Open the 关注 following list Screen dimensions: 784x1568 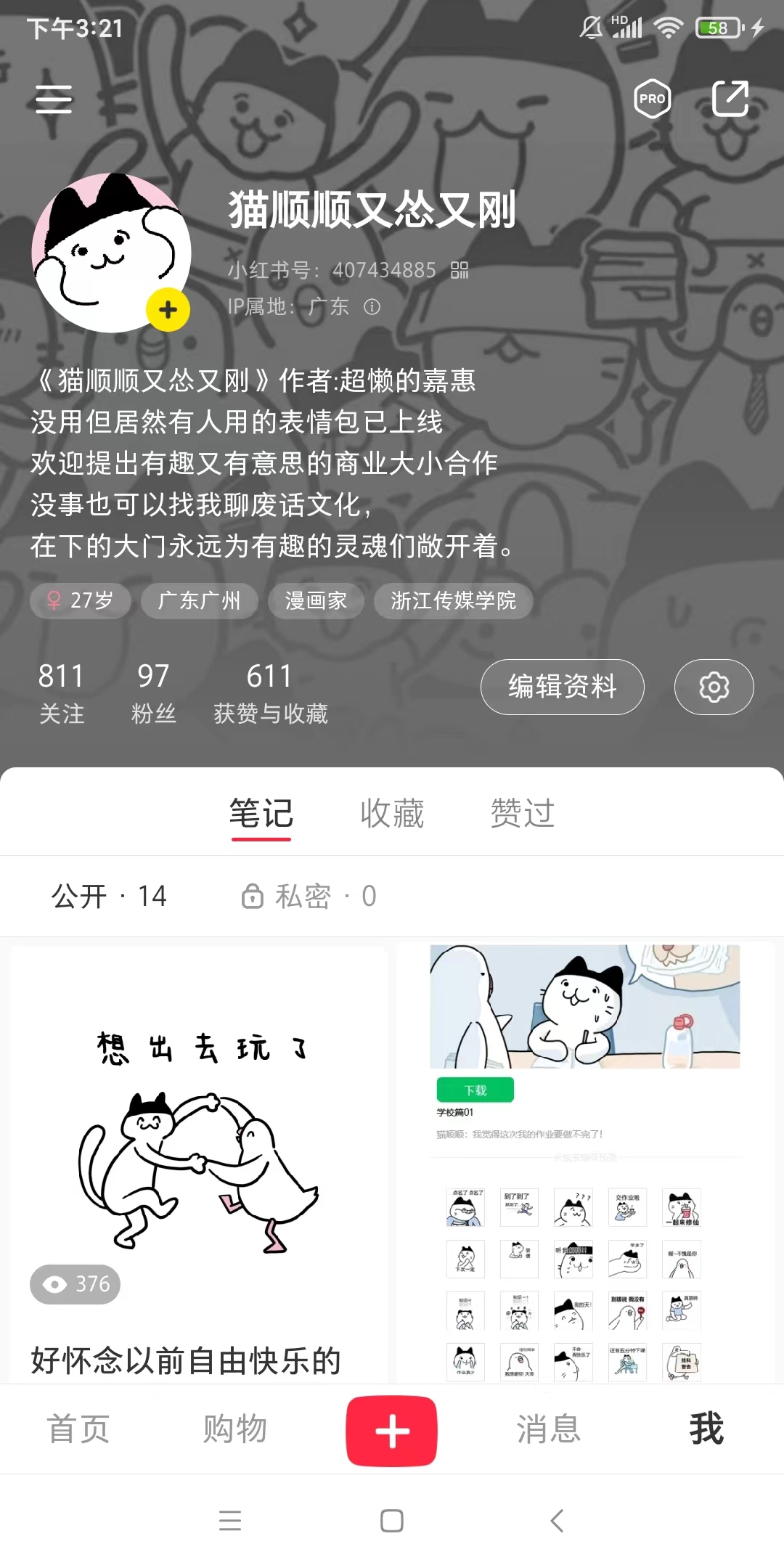(62, 693)
